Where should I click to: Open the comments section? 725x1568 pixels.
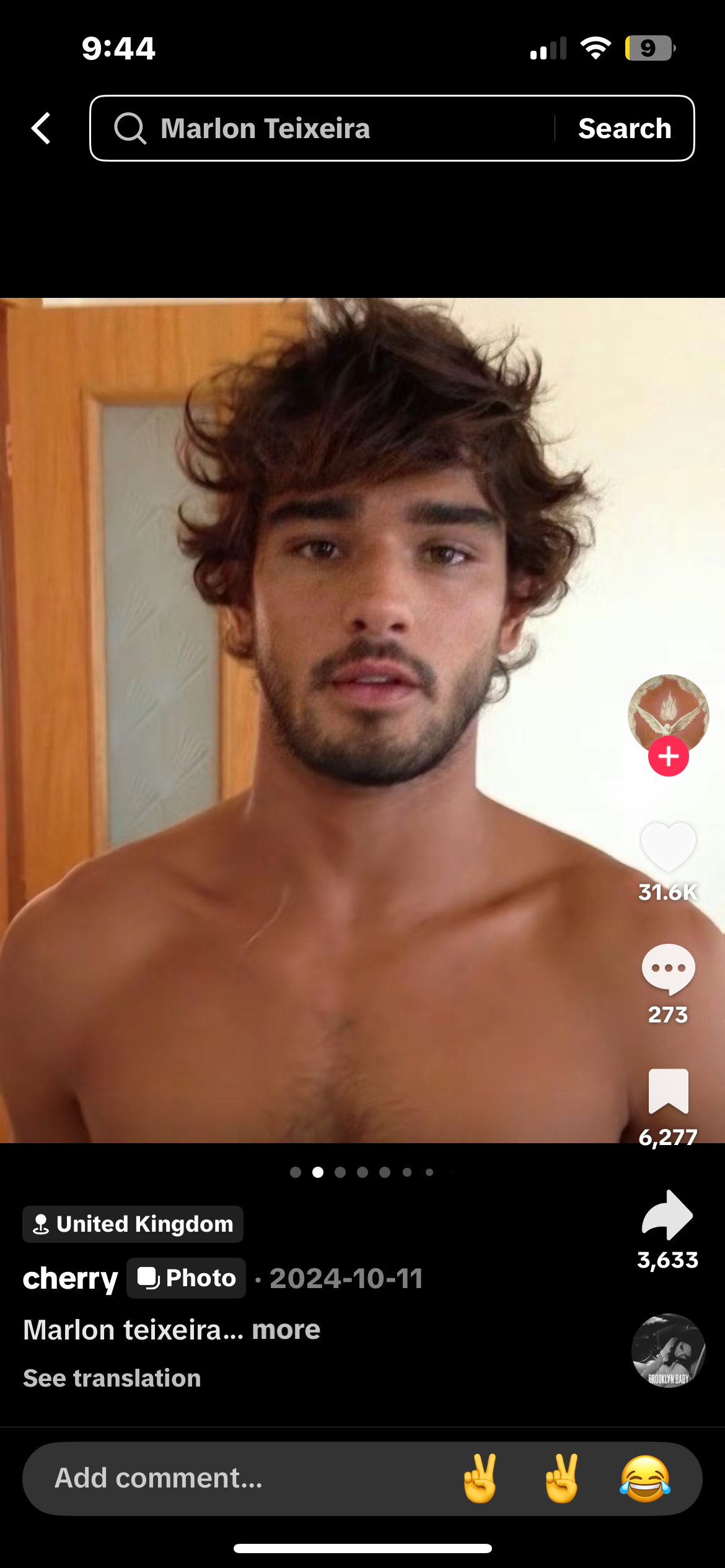click(667, 969)
